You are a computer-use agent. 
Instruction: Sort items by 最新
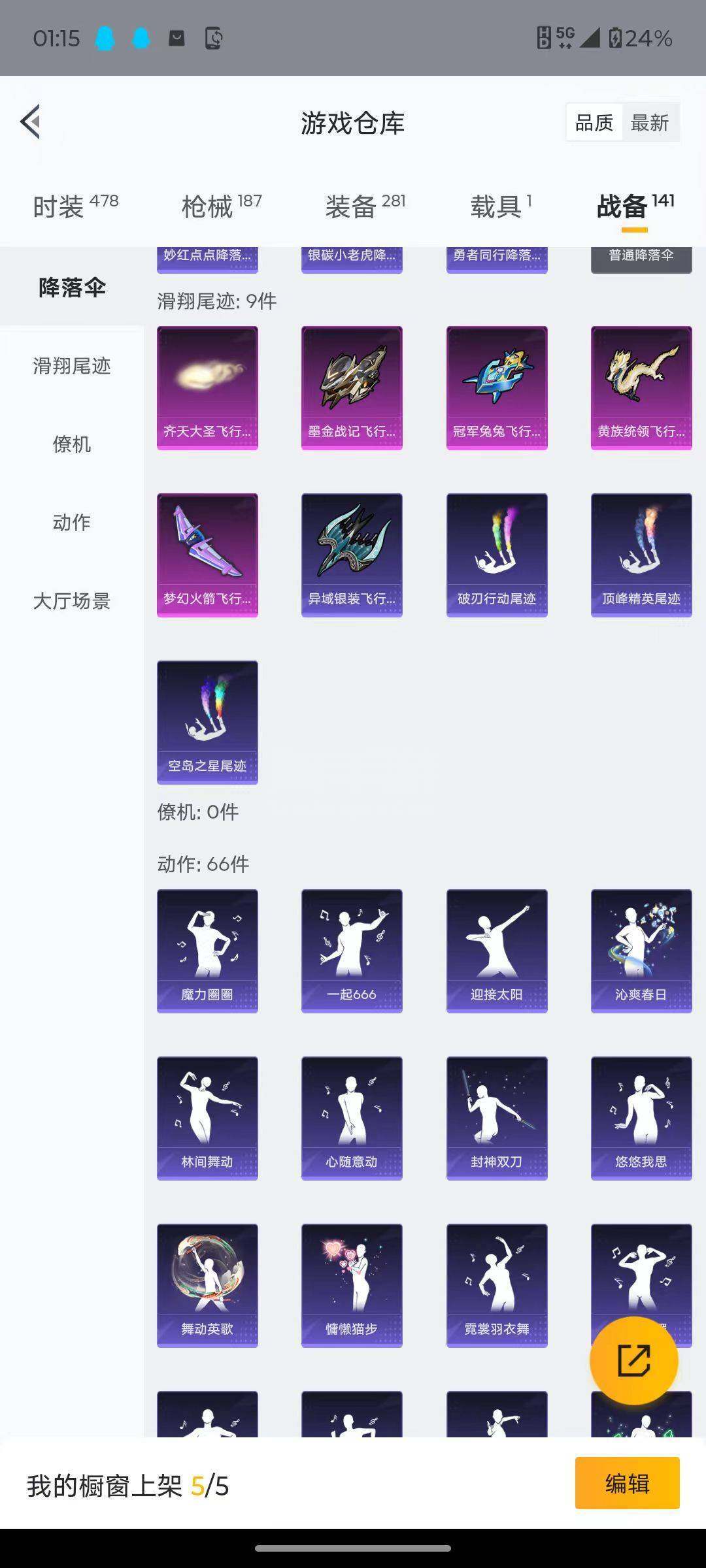tap(650, 123)
